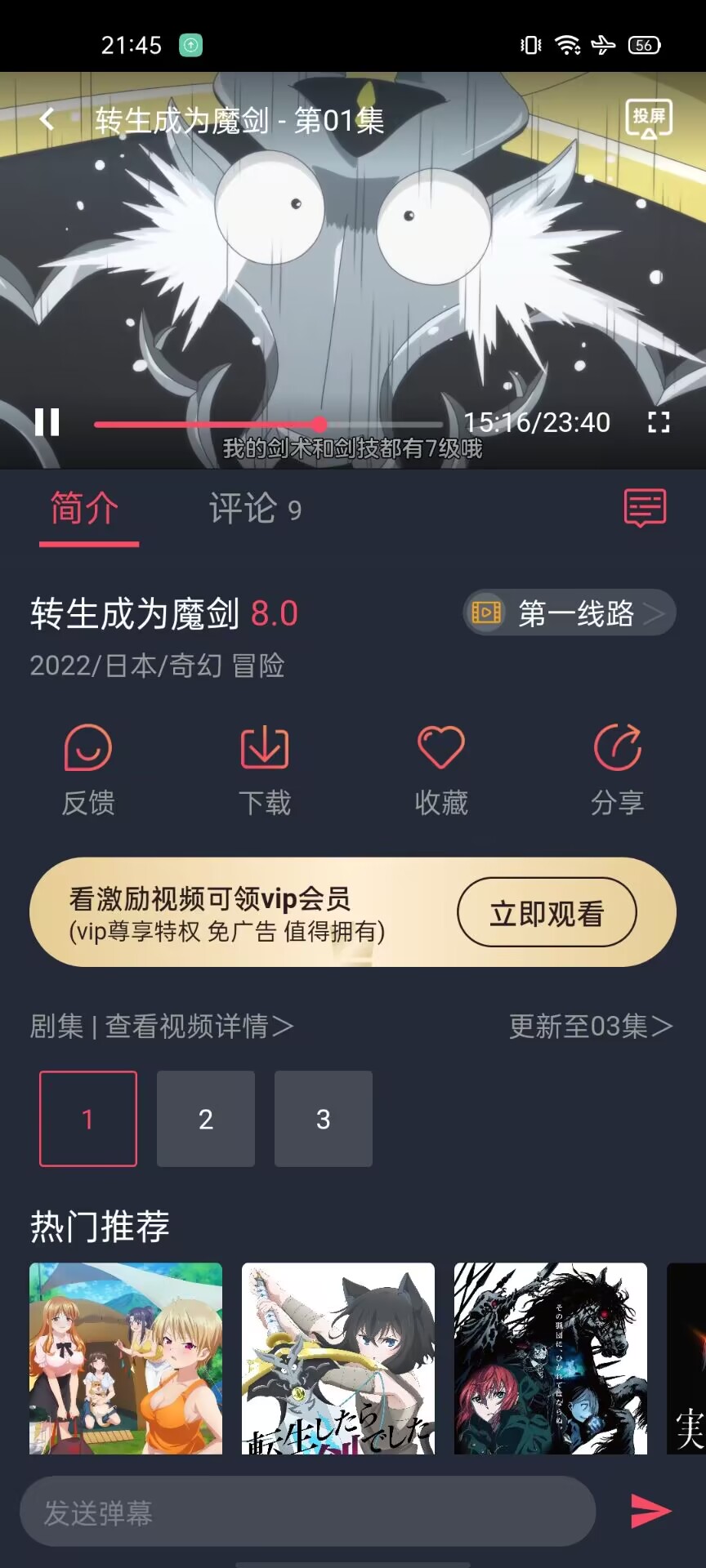The image size is (706, 1568).
Task: Send the danmaku with arrow icon
Action: 650,1511
